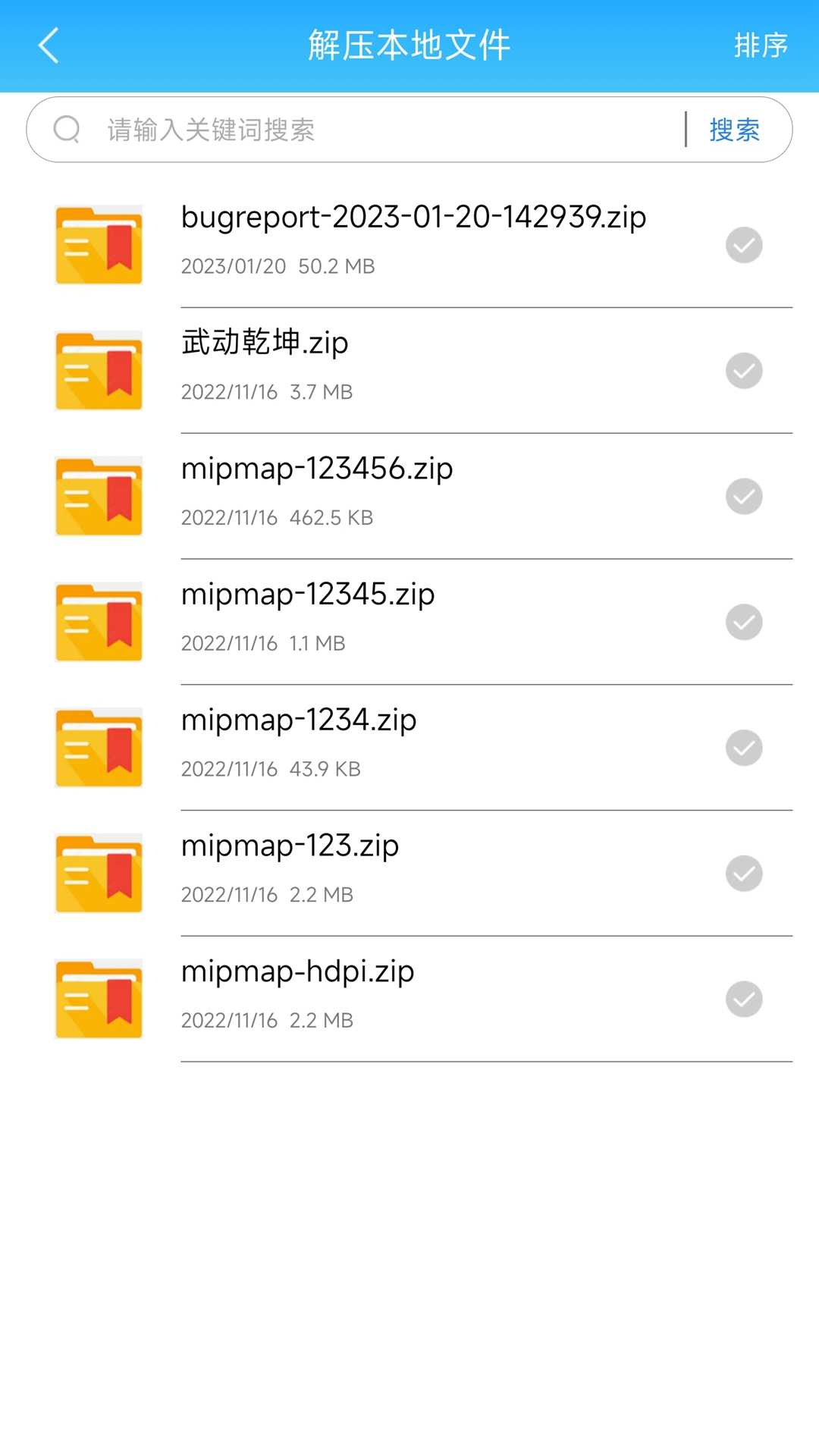
Task: Open the mipmap-123456.zip folder icon
Action: point(99,496)
